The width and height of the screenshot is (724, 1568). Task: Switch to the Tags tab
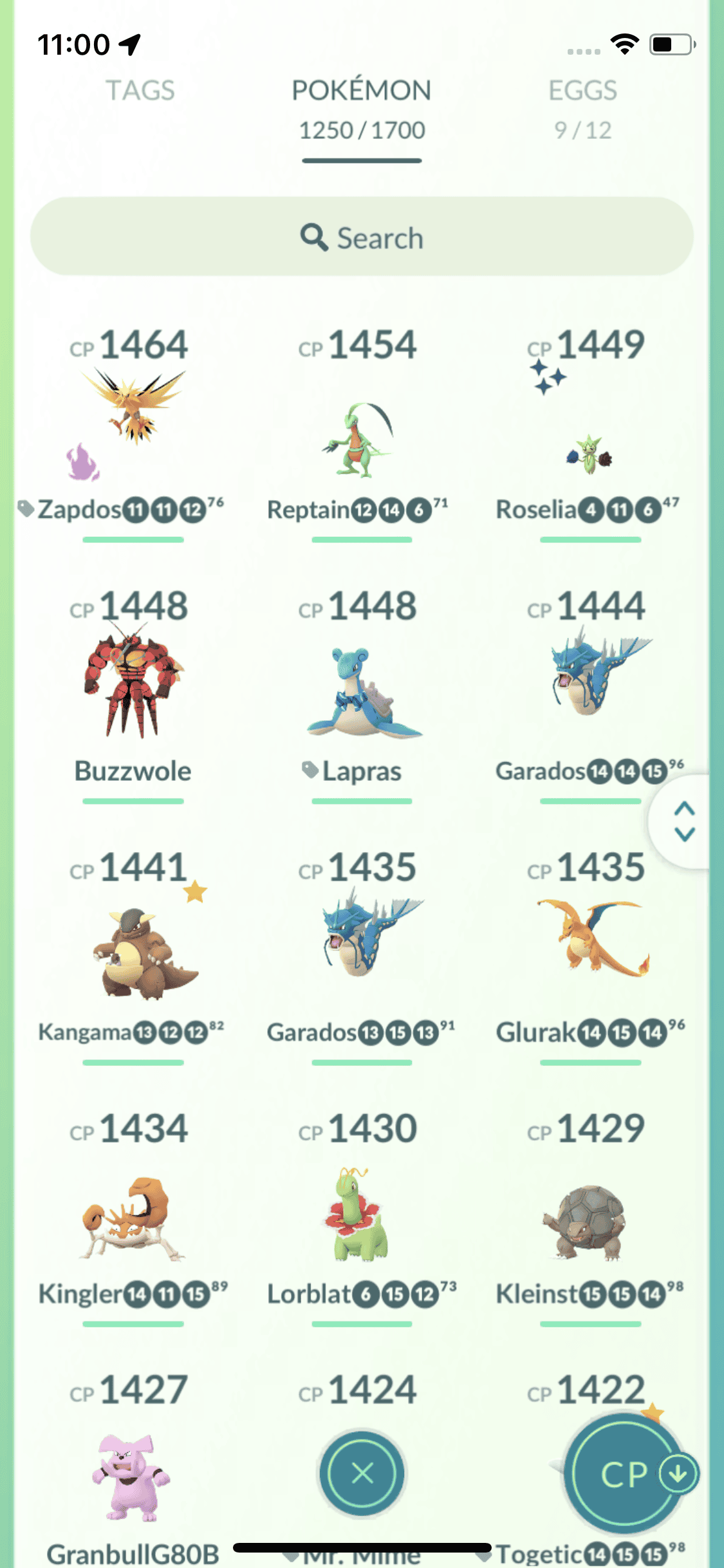[x=140, y=91]
